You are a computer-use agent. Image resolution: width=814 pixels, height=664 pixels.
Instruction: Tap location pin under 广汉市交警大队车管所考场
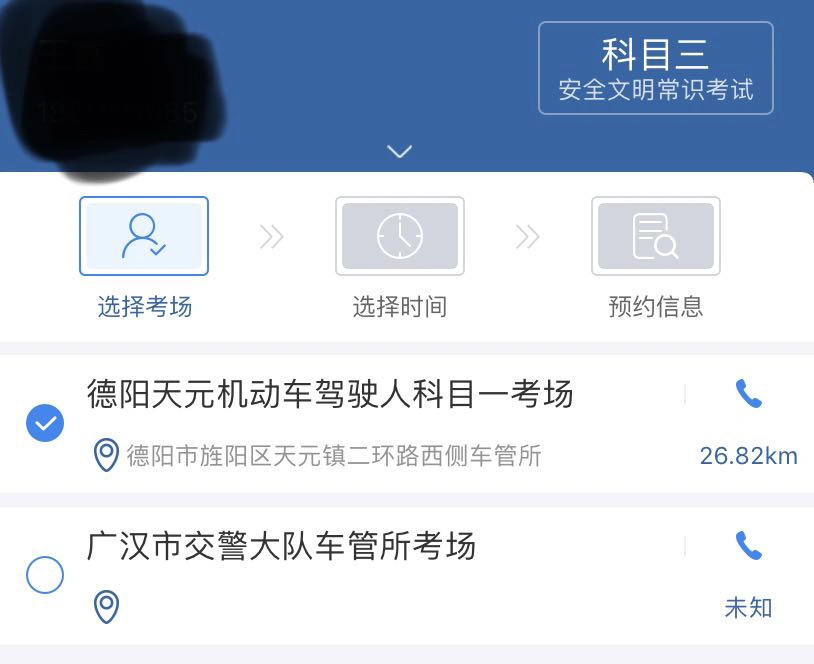click(x=106, y=606)
